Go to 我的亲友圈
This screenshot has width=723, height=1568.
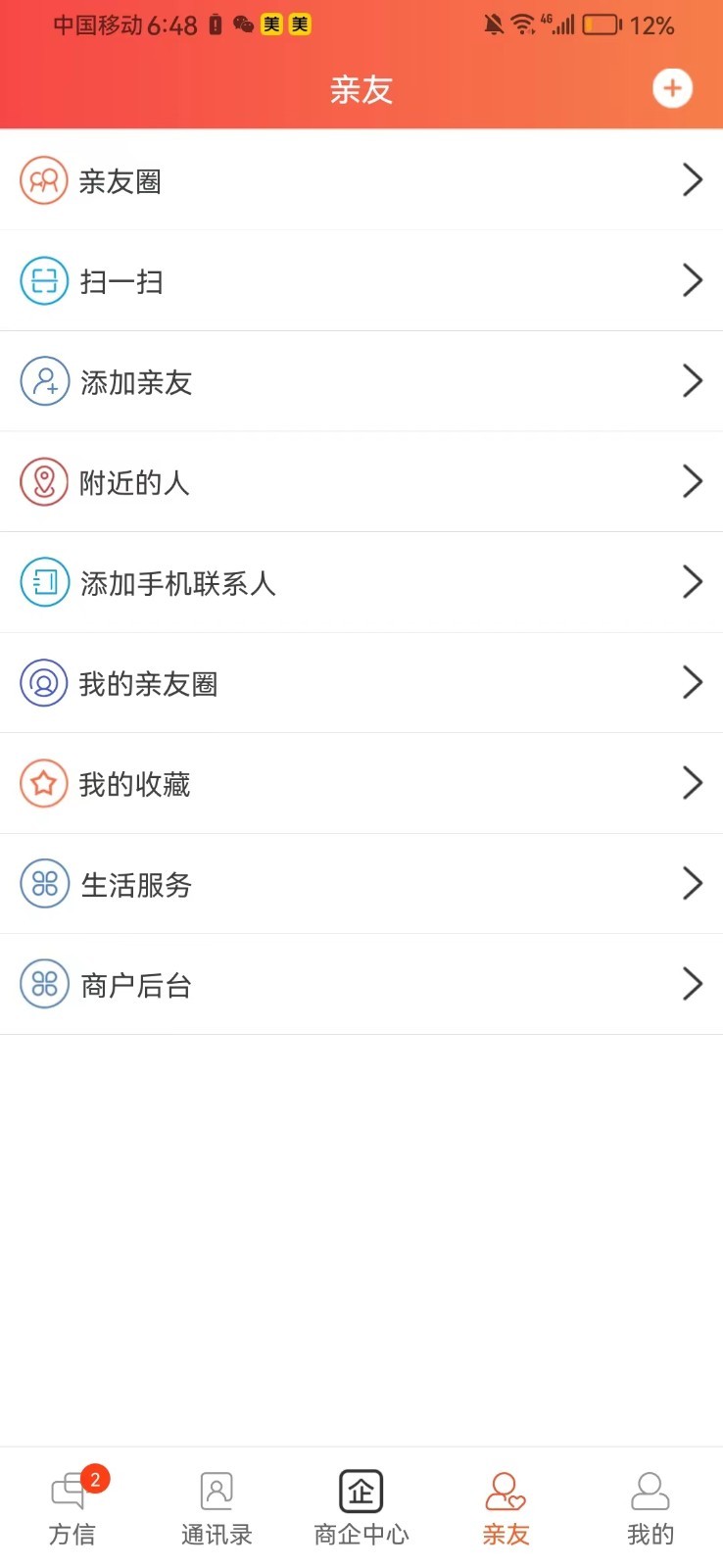pyautogui.click(x=361, y=683)
